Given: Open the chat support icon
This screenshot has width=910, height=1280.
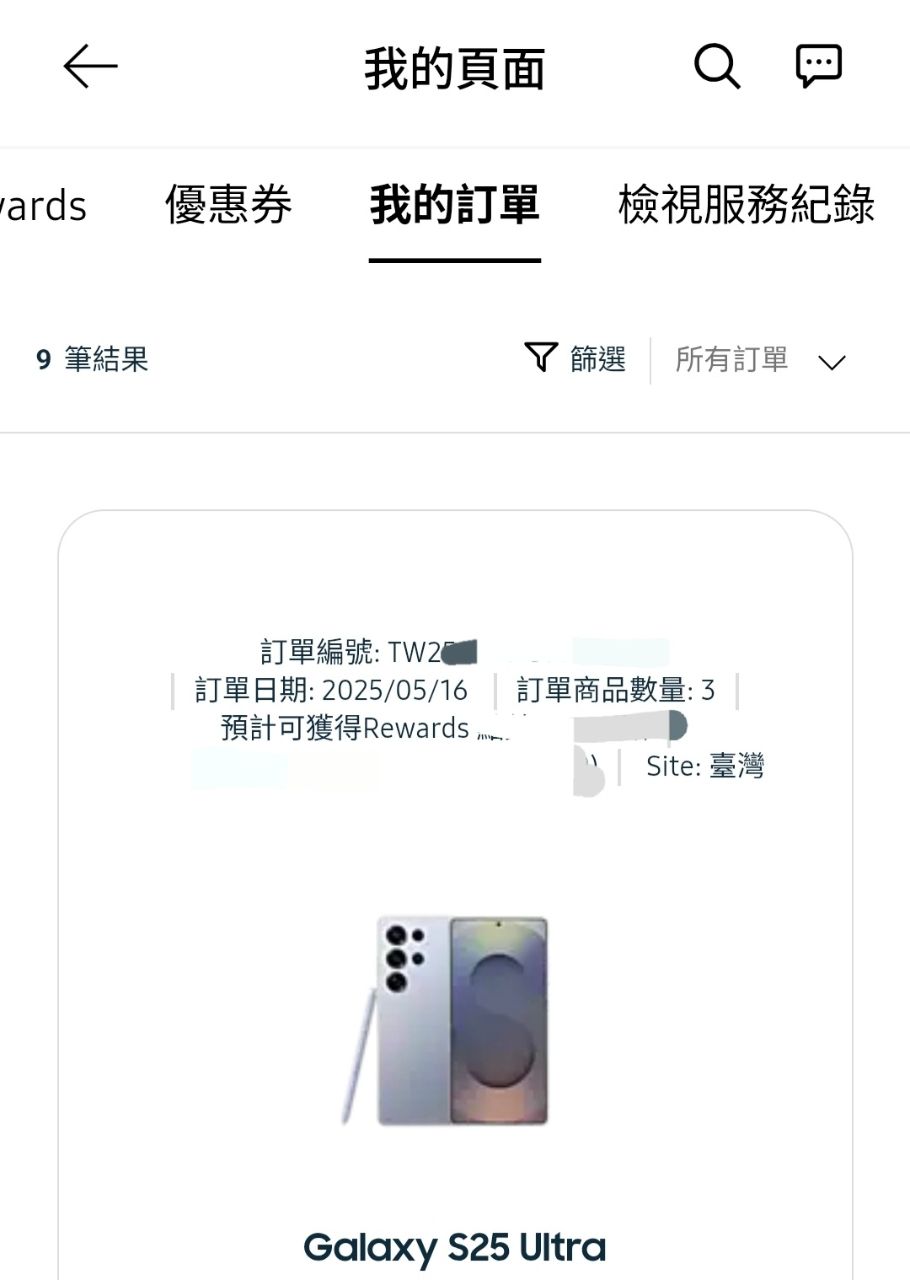Looking at the screenshot, I should pyautogui.click(x=818, y=67).
